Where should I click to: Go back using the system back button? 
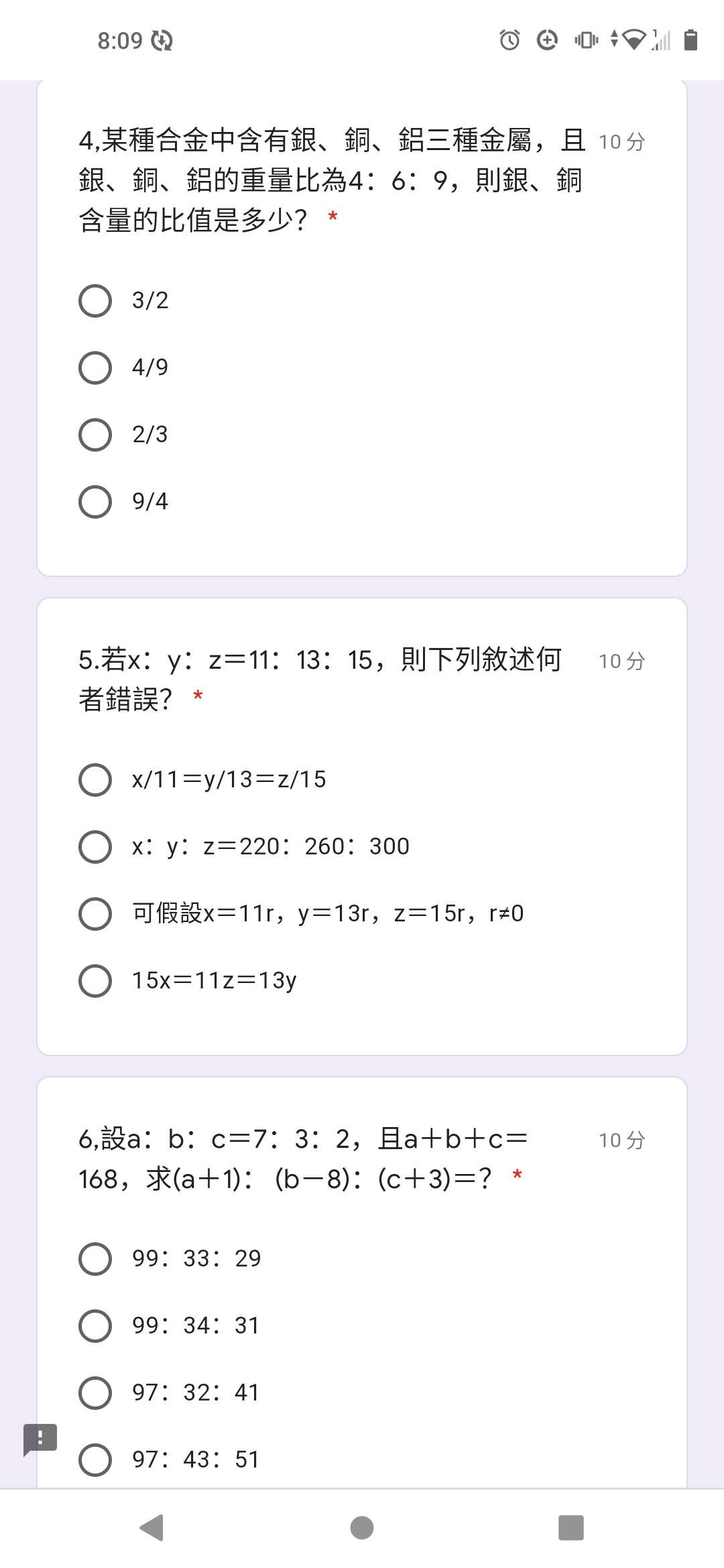(152, 1528)
